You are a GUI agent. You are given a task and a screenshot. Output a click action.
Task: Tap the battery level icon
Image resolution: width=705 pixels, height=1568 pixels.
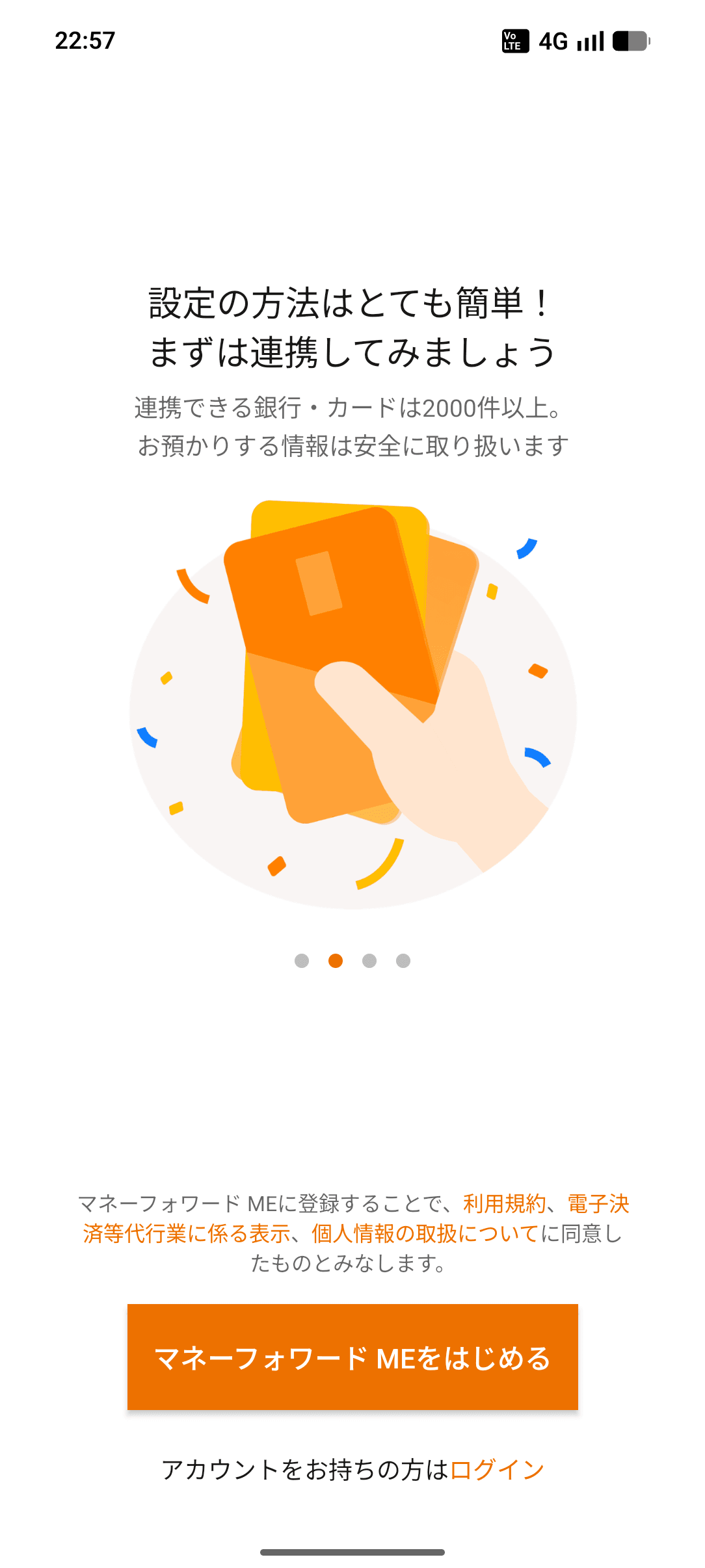click(x=631, y=41)
